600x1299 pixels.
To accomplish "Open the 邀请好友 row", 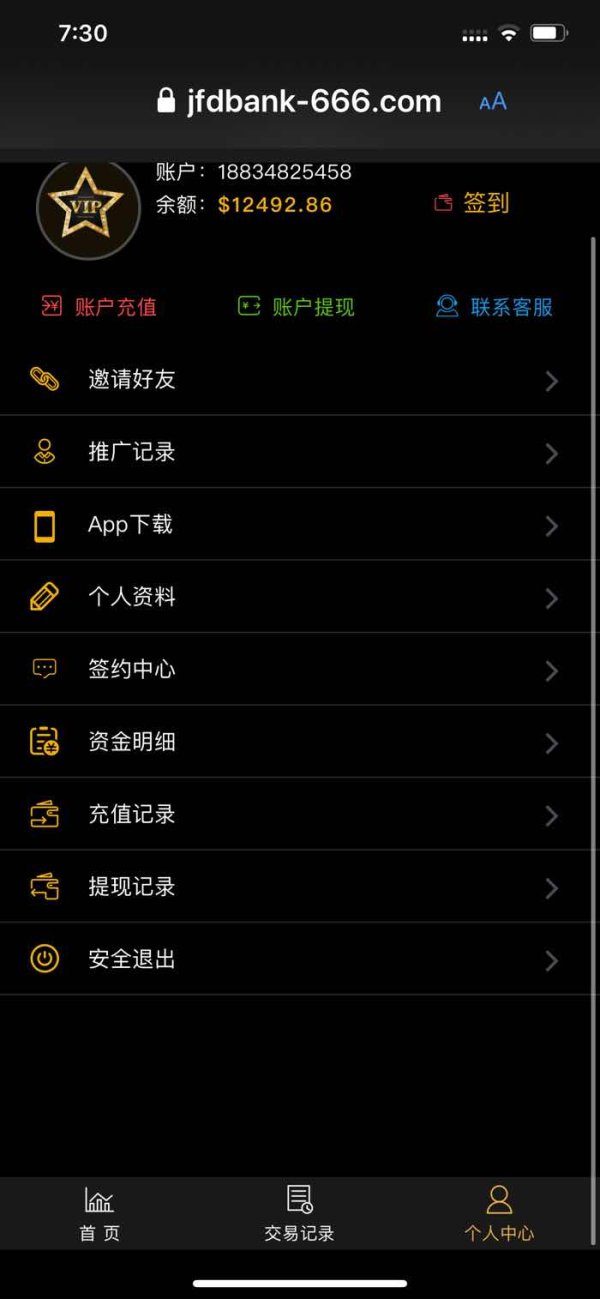I will click(x=300, y=380).
